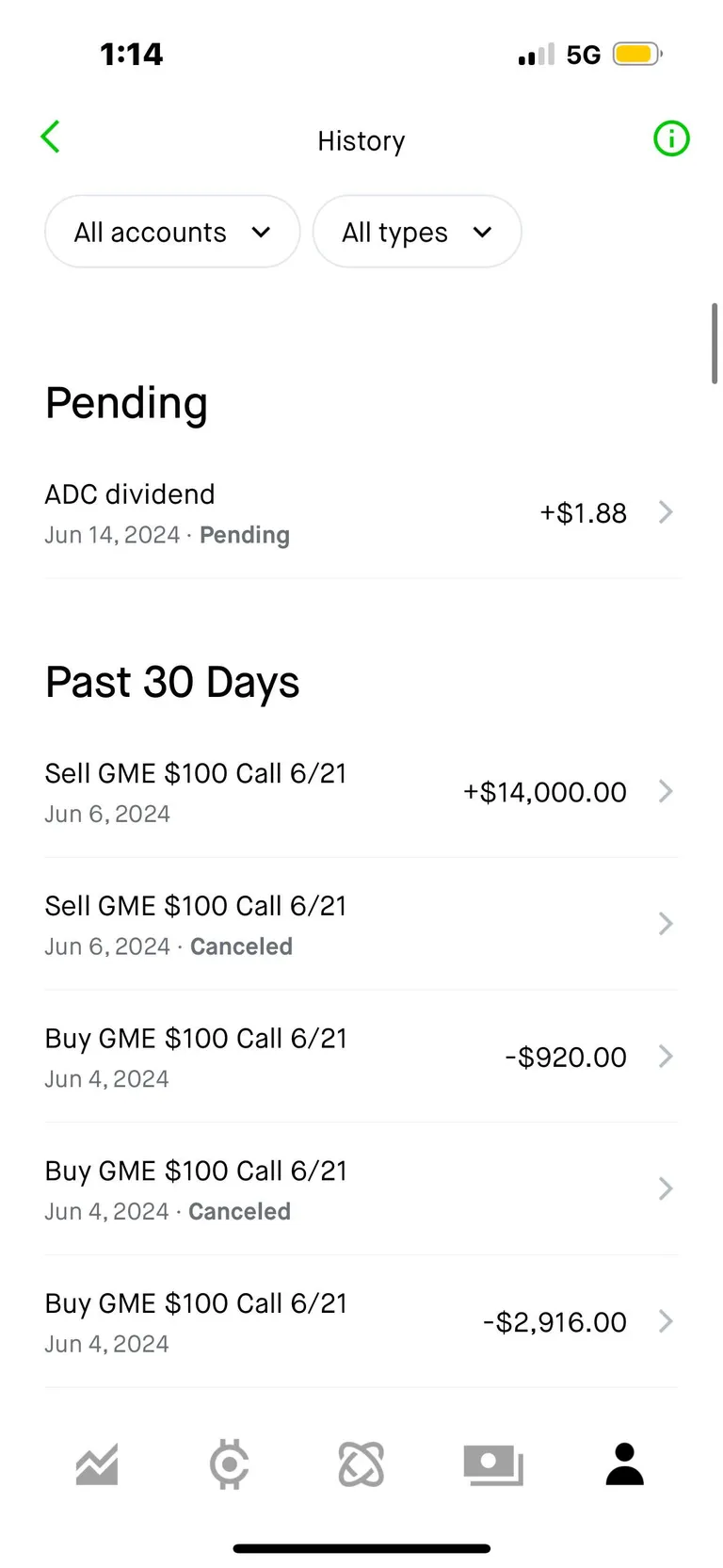
Task: Open the crypto coin icon in bottom nav
Action: tap(229, 1463)
